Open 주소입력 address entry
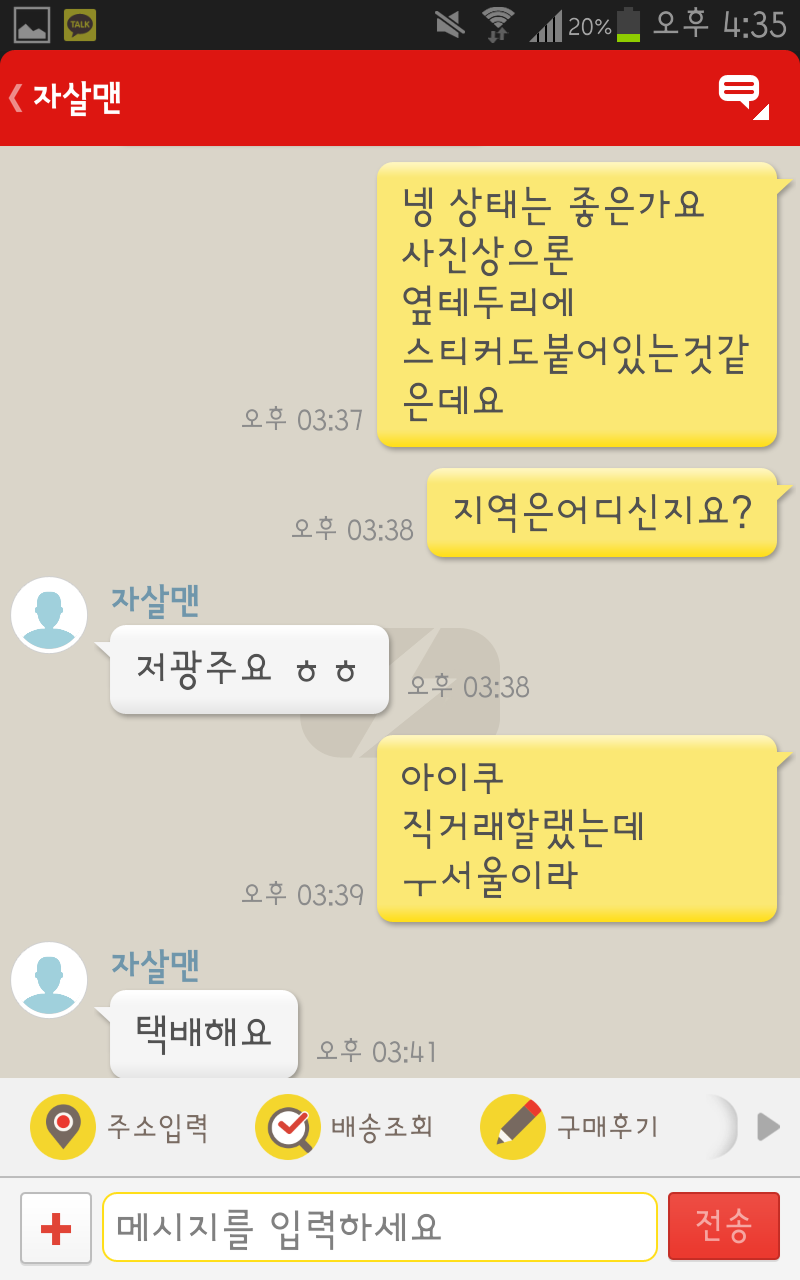Viewport: 800px width, 1280px height. [120, 1127]
